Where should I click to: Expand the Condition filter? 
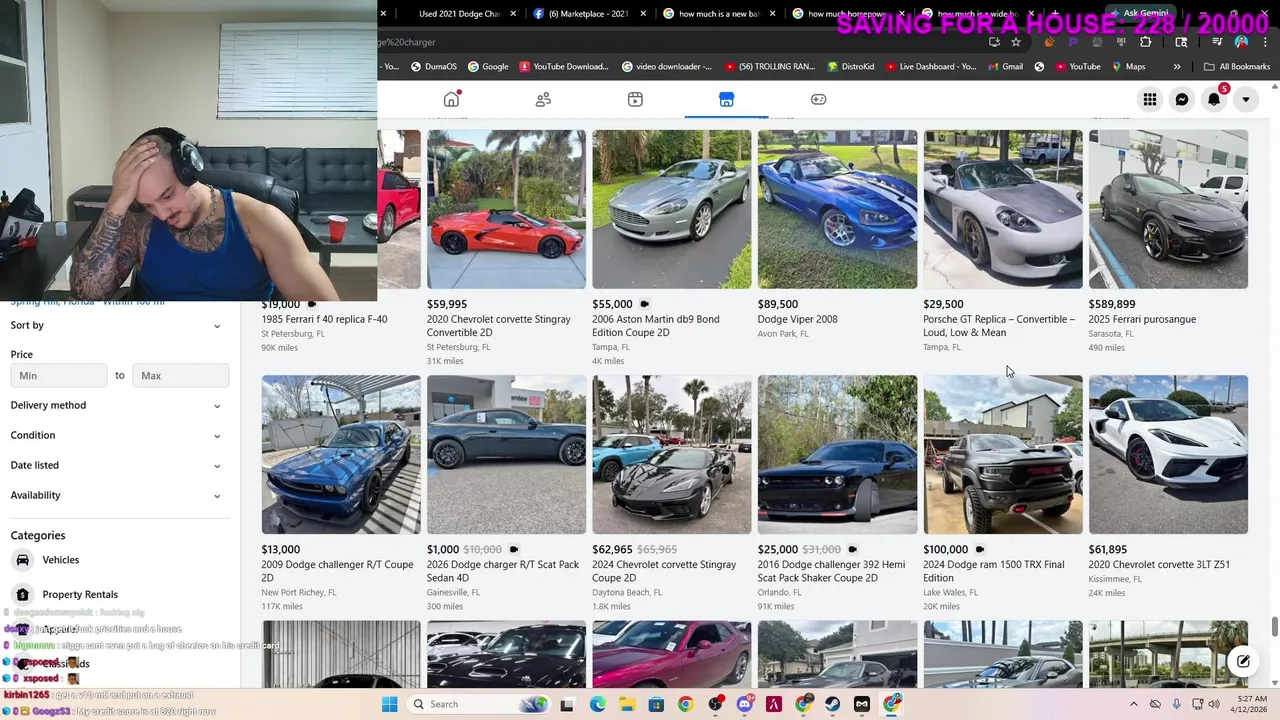(x=116, y=435)
